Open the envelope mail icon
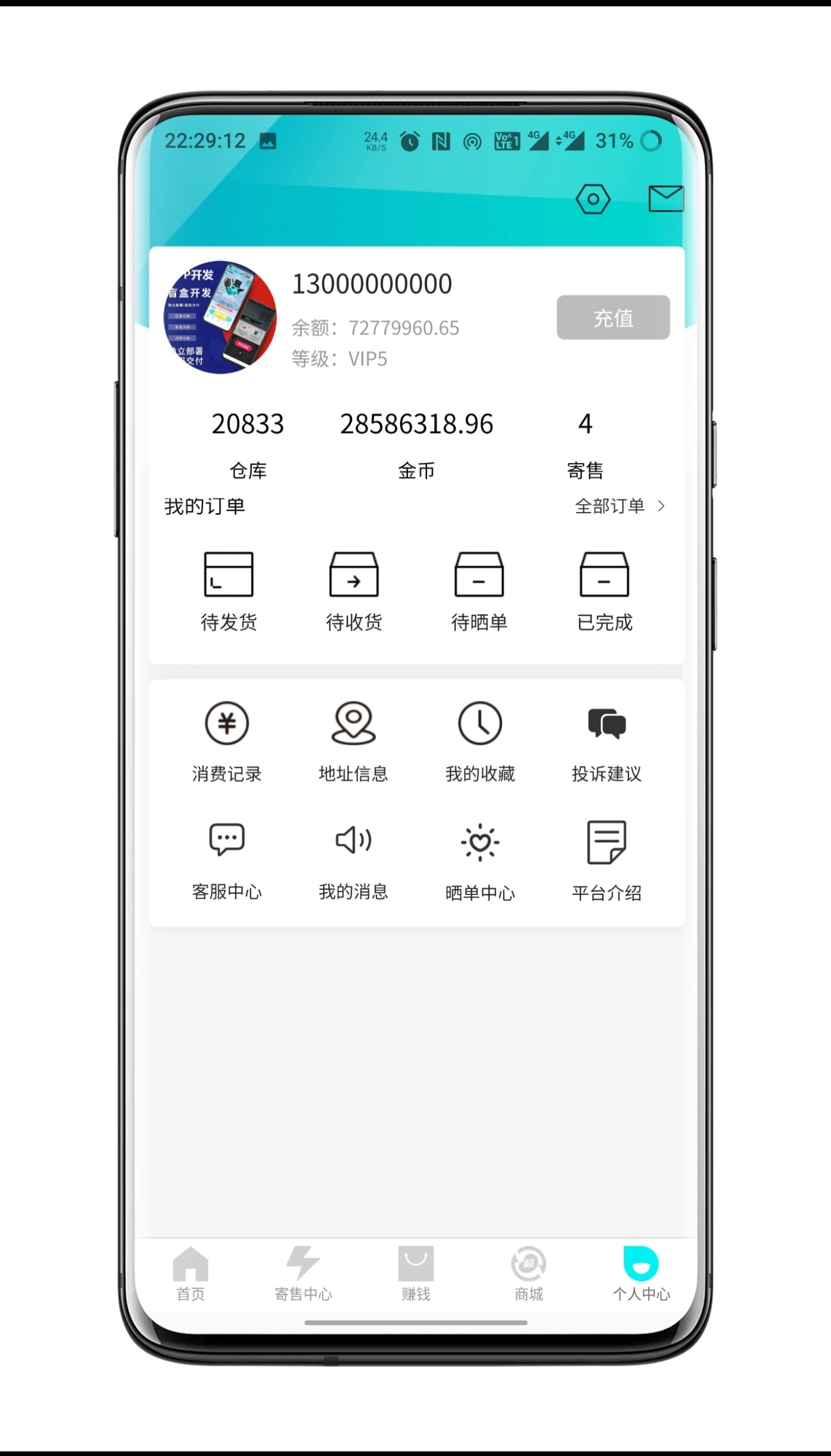 [665, 199]
